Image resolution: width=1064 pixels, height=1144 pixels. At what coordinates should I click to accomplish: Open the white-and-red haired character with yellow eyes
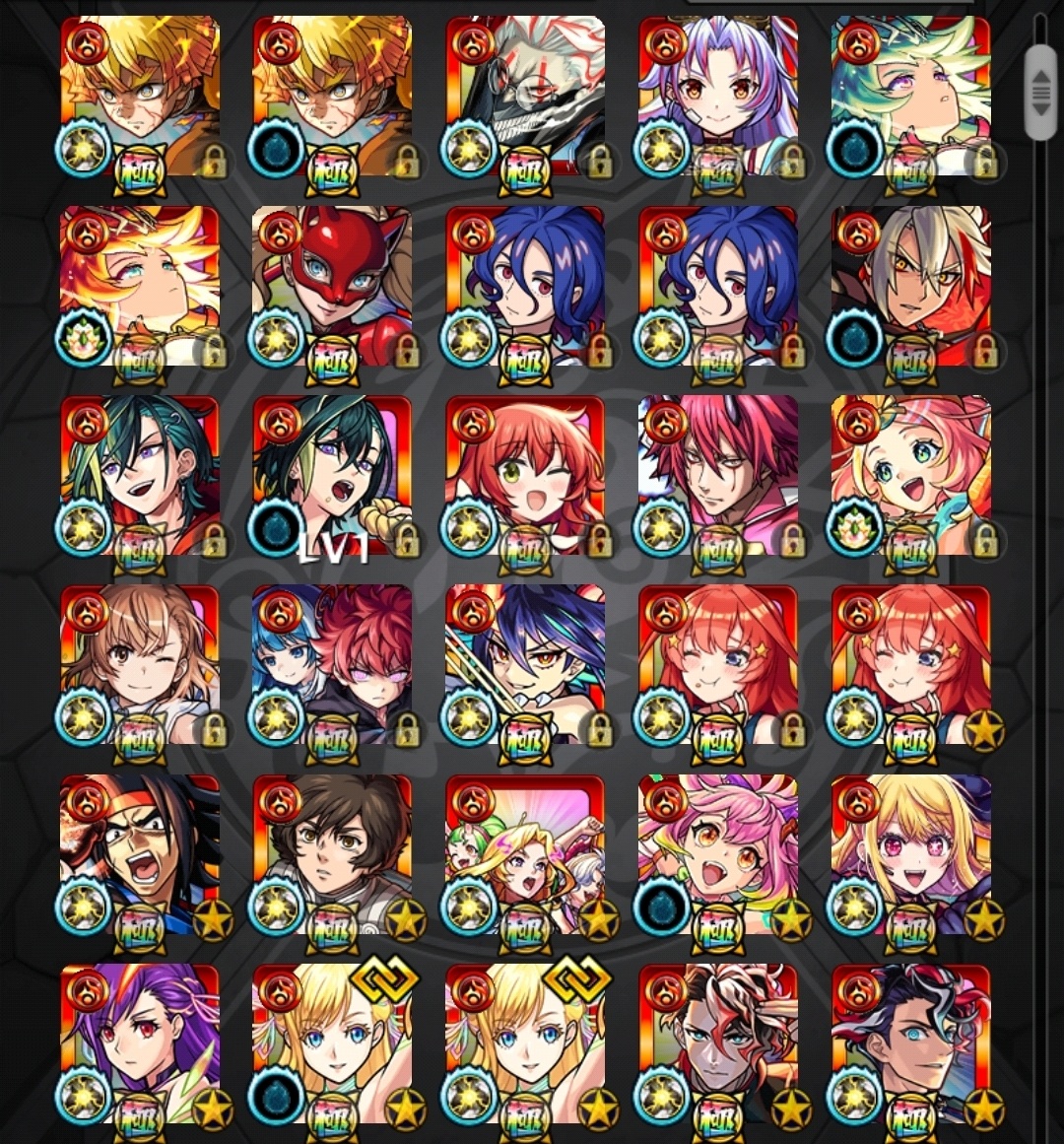[911, 286]
